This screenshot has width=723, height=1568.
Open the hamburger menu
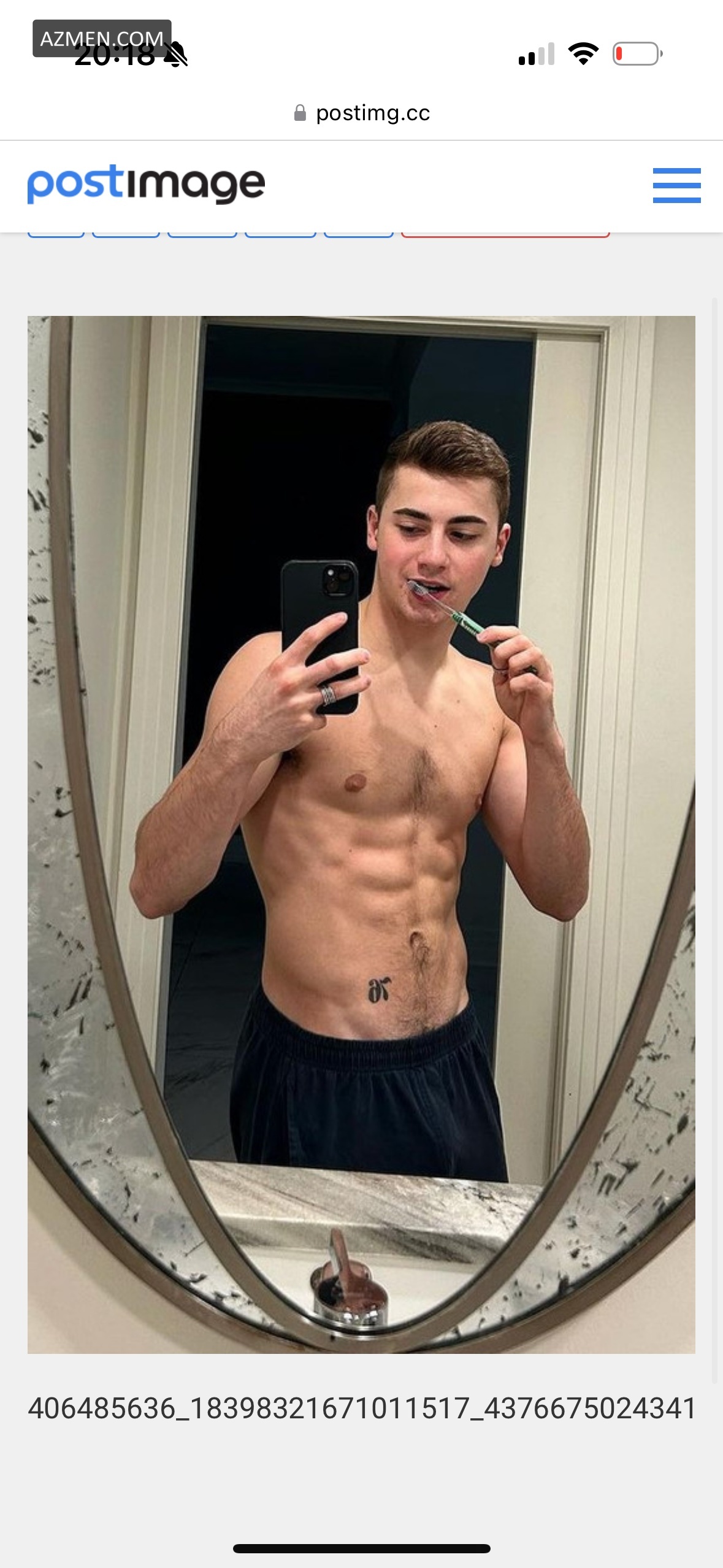click(x=676, y=185)
